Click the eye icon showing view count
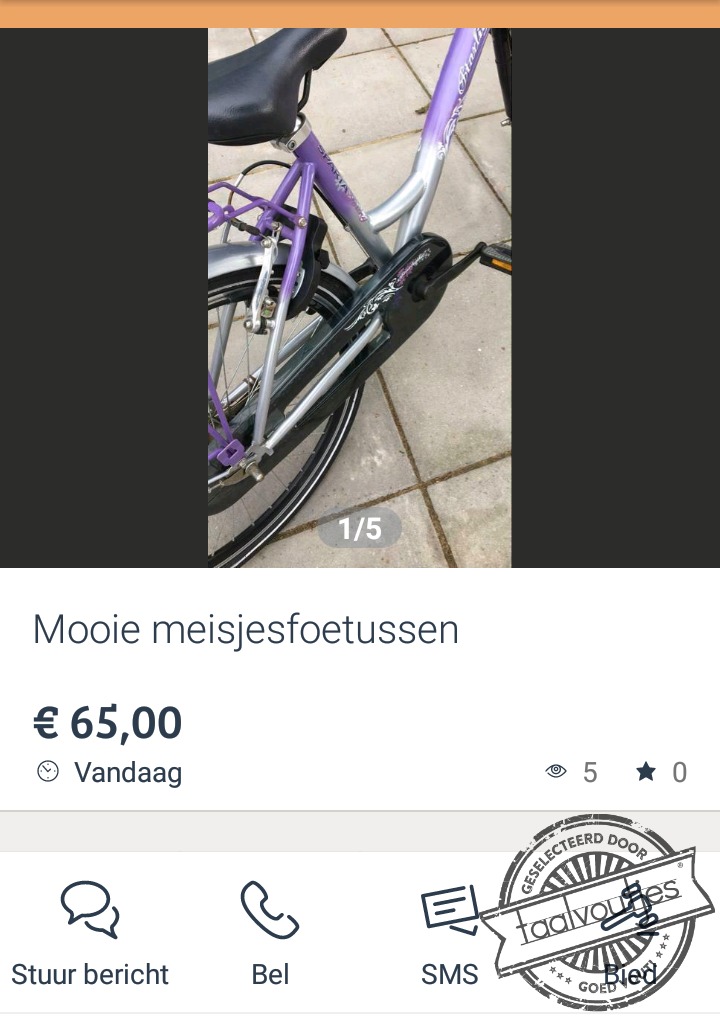 557,772
